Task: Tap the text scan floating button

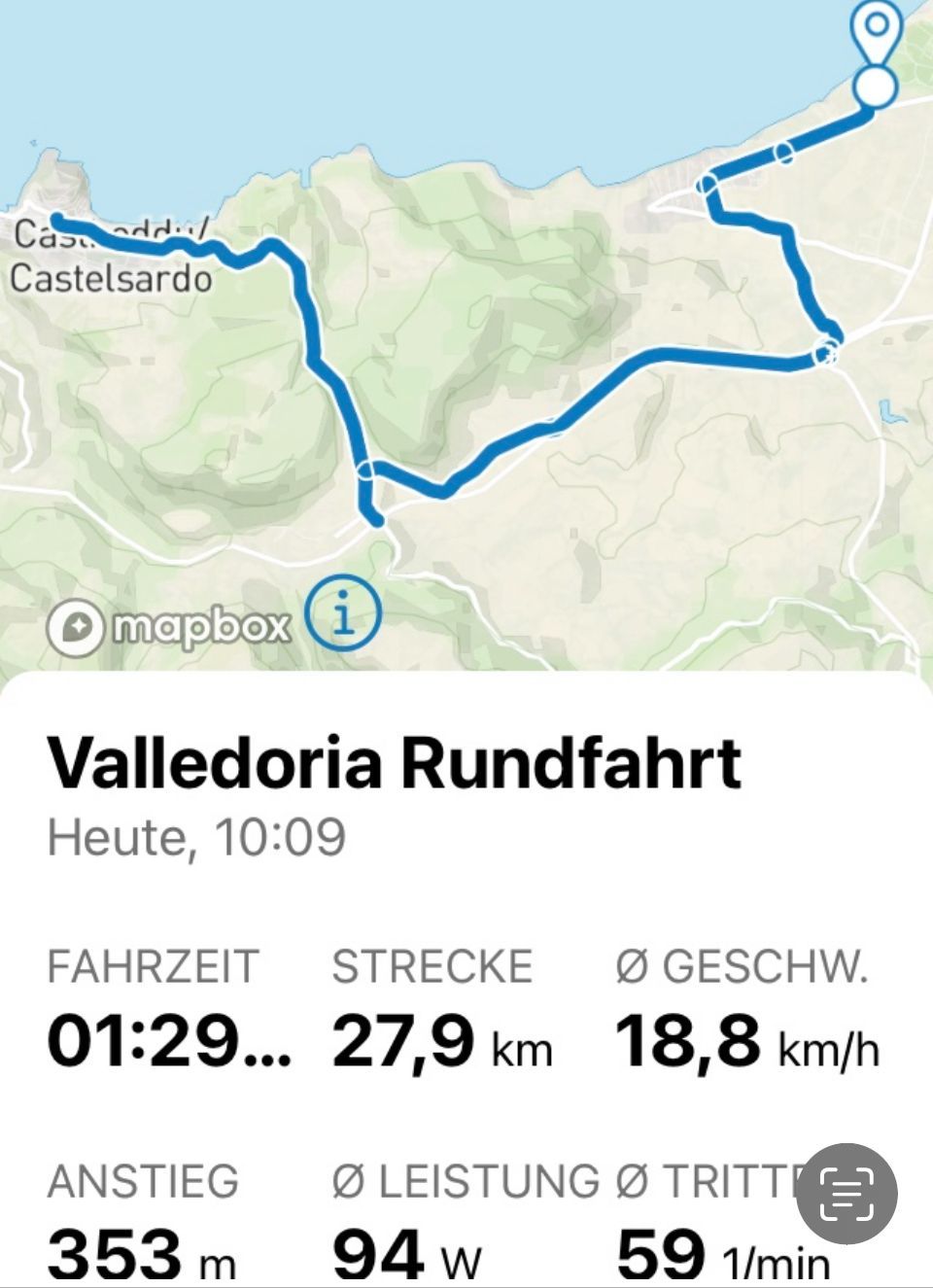Action: 847,1193
